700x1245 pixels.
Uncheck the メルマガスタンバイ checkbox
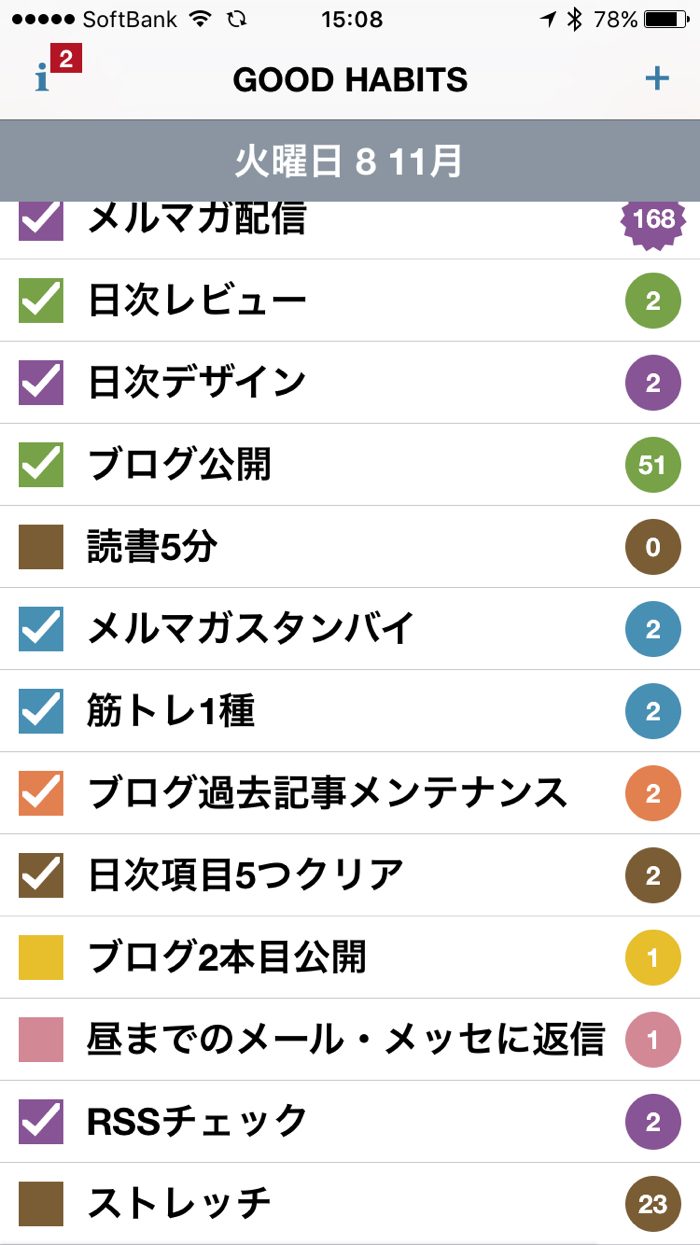coord(41,629)
